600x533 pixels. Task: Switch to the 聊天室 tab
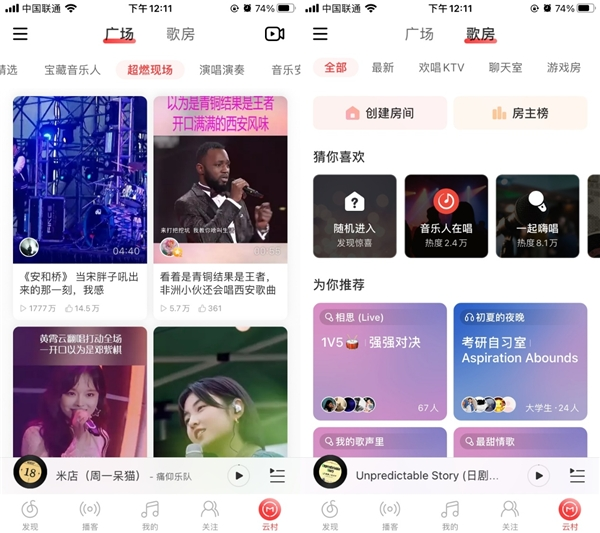(505, 68)
